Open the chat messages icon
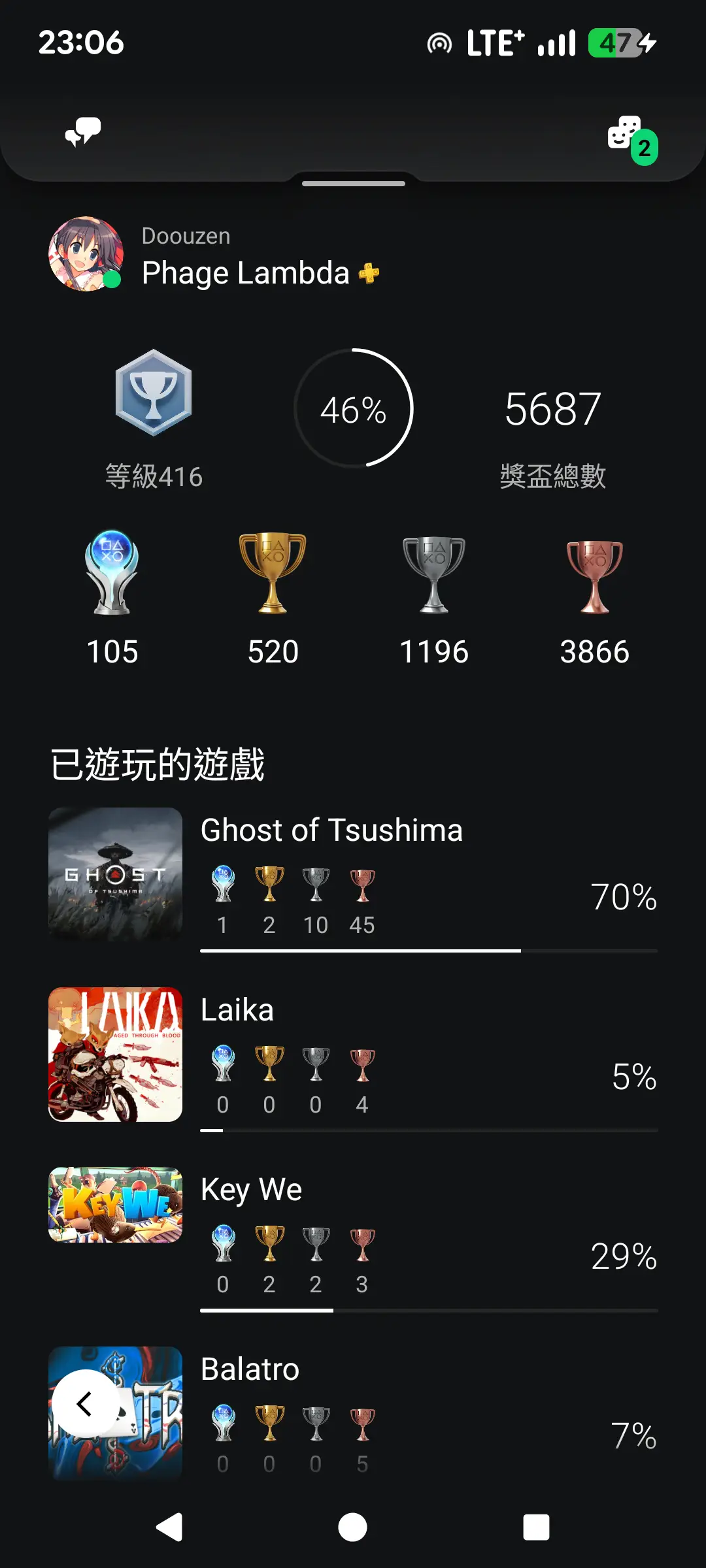The width and height of the screenshot is (706, 1568). click(83, 132)
